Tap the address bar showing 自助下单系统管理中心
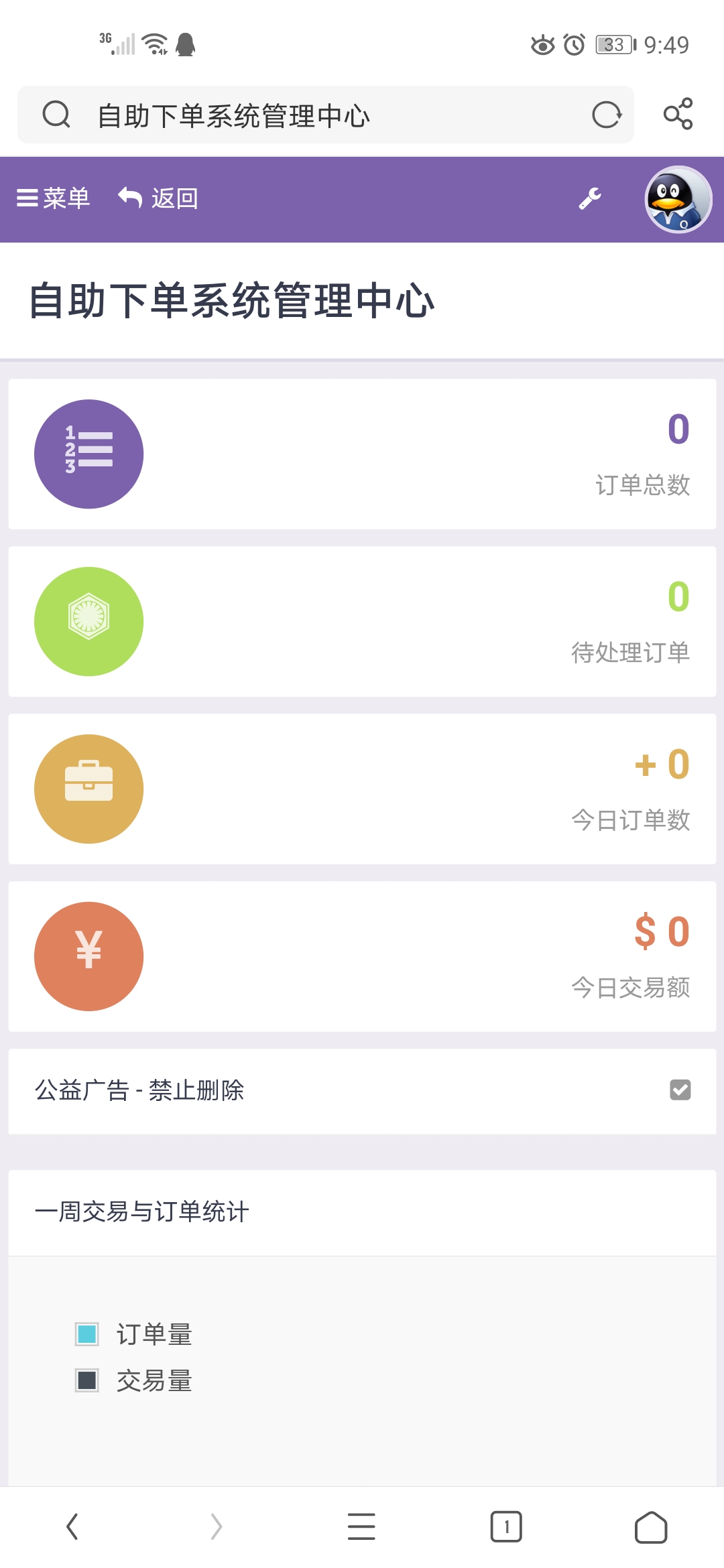This screenshot has width=724, height=1568. pos(322,115)
